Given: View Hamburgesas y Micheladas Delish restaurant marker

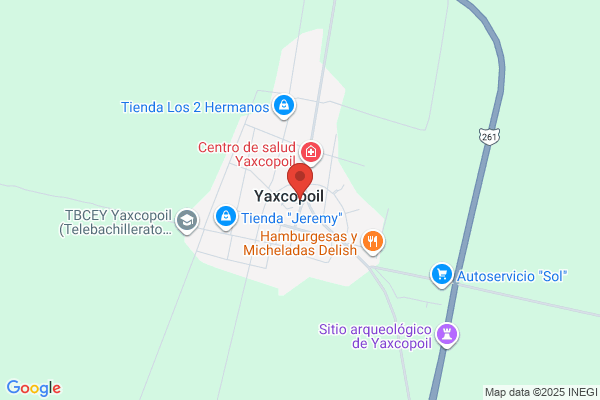Looking at the screenshot, I should click(373, 240).
